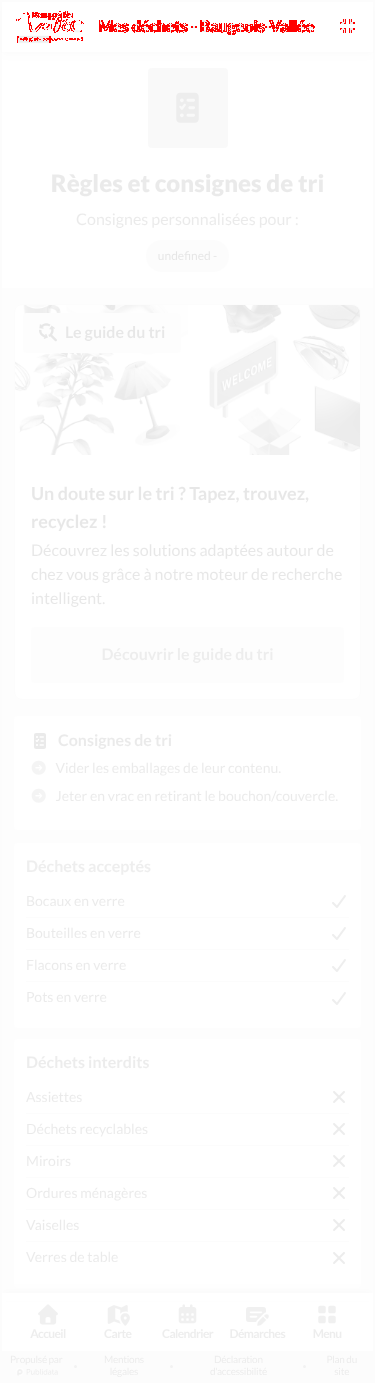View the Déclaration d'accessibilité link
The width and height of the screenshot is (375, 1383).
[x=238, y=1365]
